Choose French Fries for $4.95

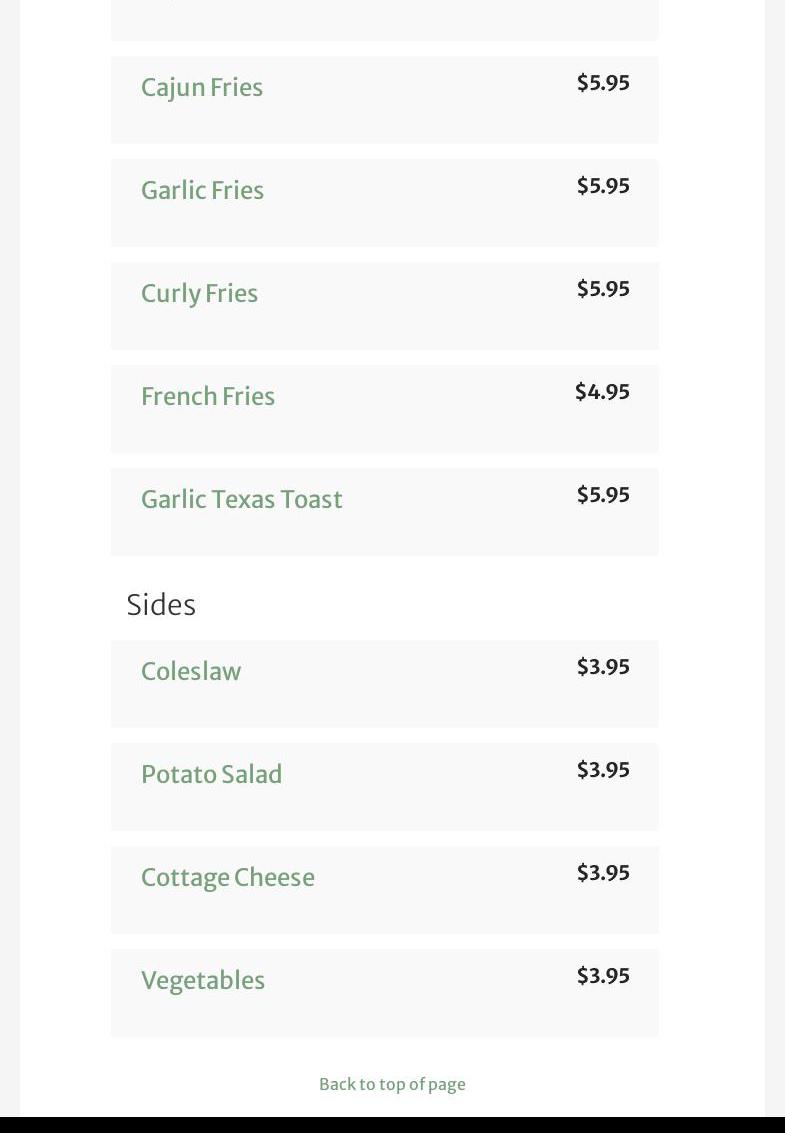pos(208,397)
